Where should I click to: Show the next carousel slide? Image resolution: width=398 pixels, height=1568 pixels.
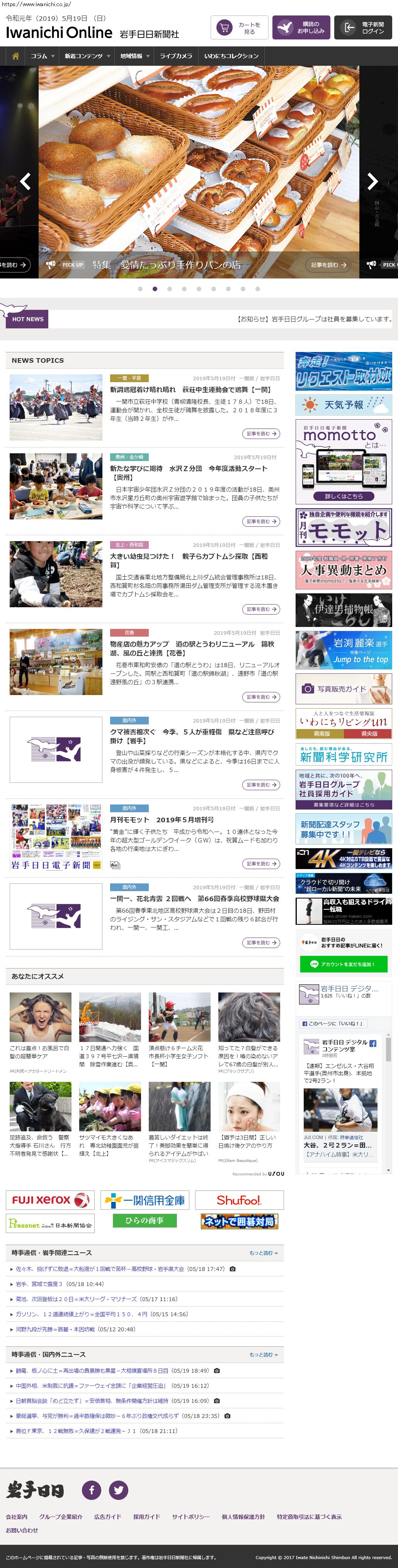pyautogui.click(x=372, y=181)
